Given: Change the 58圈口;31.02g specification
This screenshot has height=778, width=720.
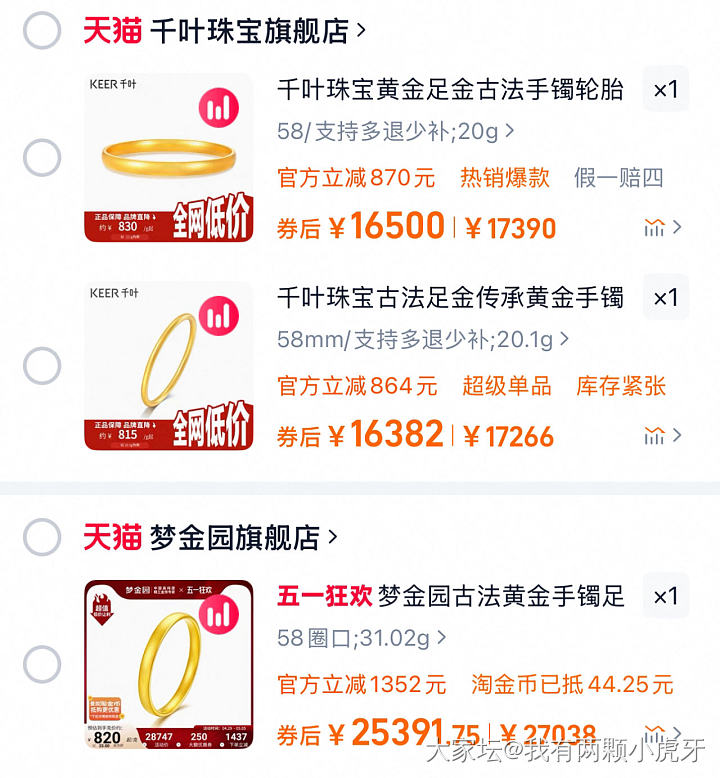Looking at the screenshot, I should point(362,637).
